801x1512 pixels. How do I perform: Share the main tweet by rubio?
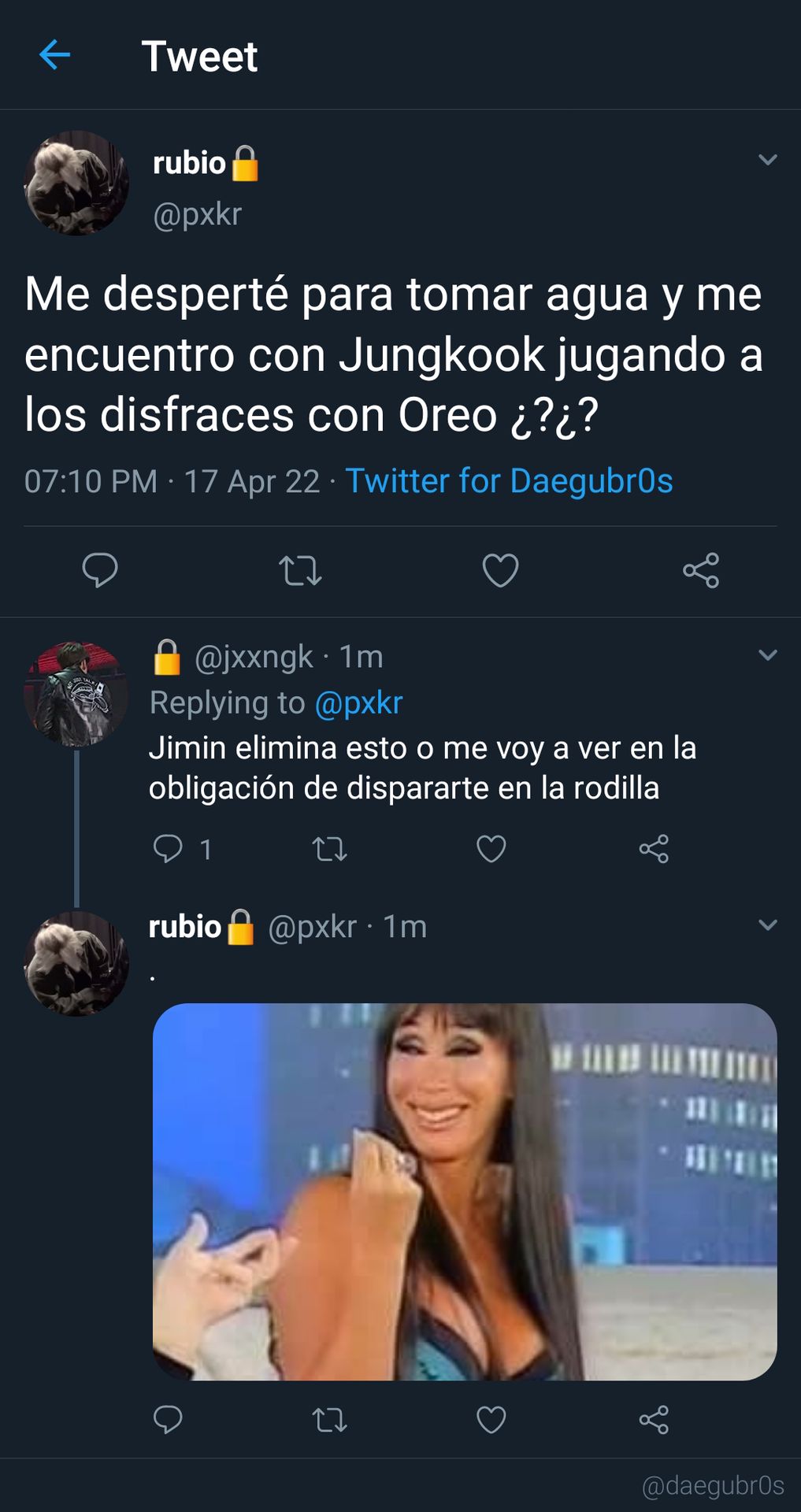click(x=701, y=570)
